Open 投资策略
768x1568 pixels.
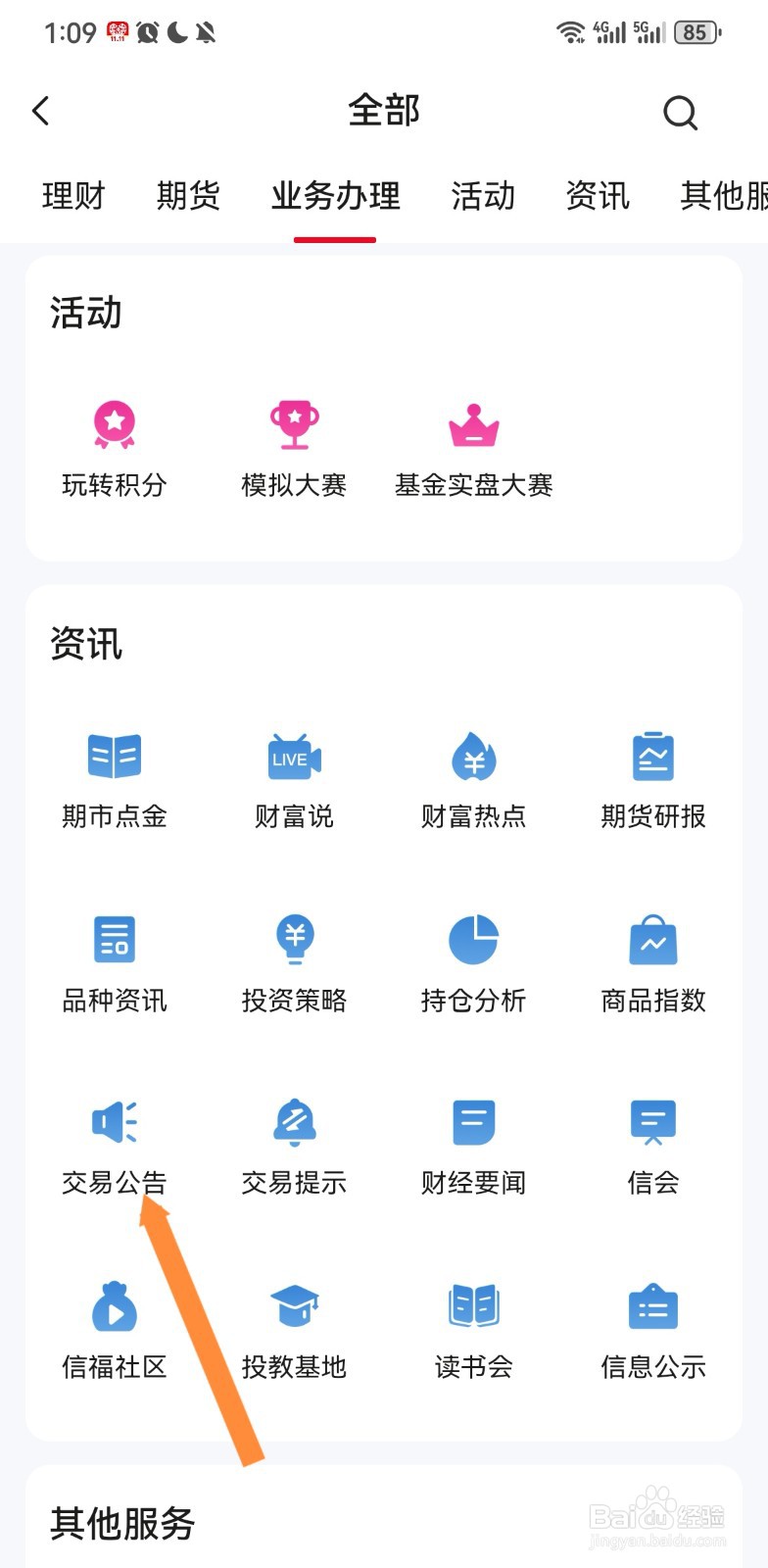294,961
